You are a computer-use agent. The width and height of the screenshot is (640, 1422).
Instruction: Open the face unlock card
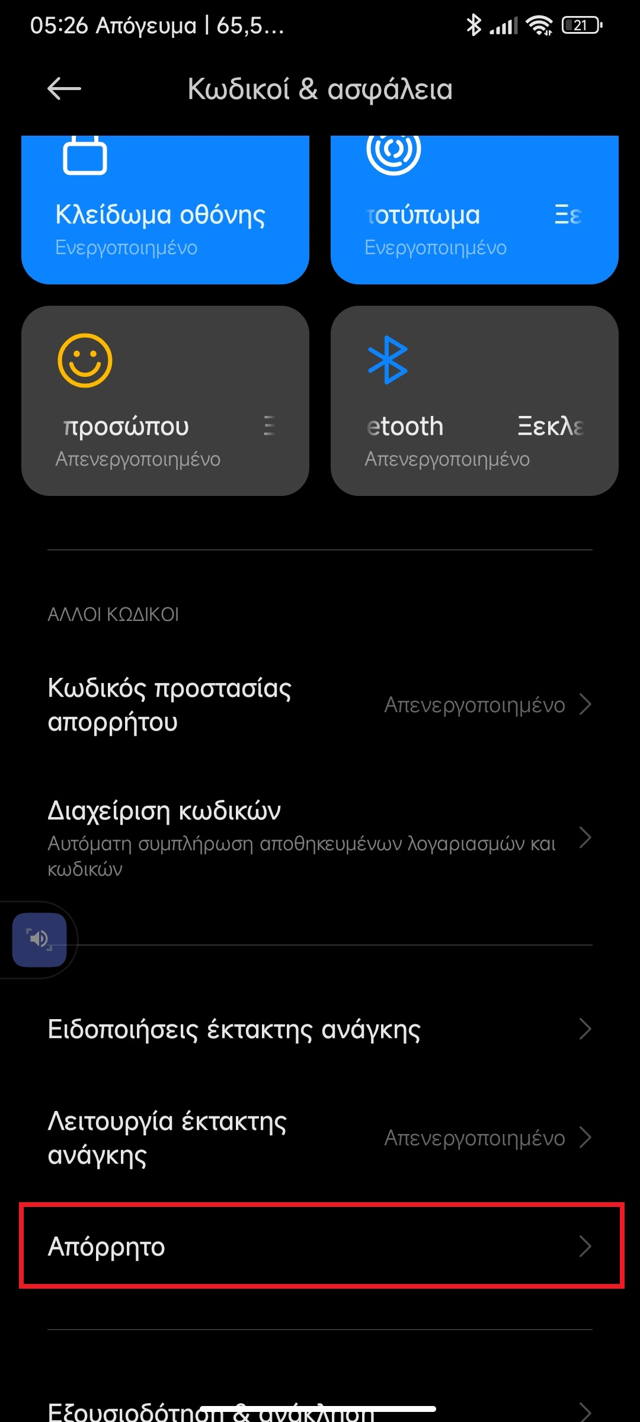coord(165,401)
